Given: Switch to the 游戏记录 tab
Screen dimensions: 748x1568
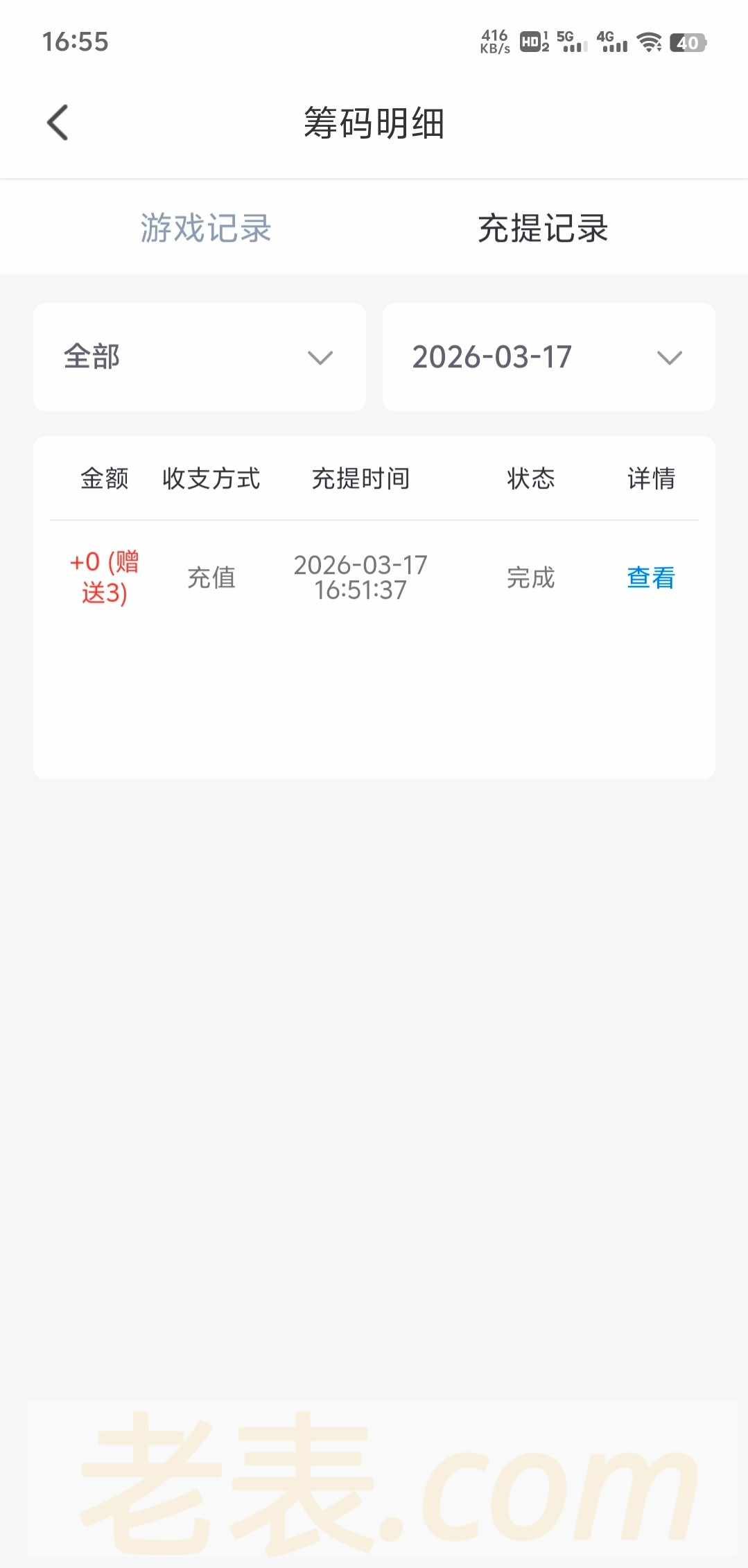Looking at the screenshot, I should 206,228.
